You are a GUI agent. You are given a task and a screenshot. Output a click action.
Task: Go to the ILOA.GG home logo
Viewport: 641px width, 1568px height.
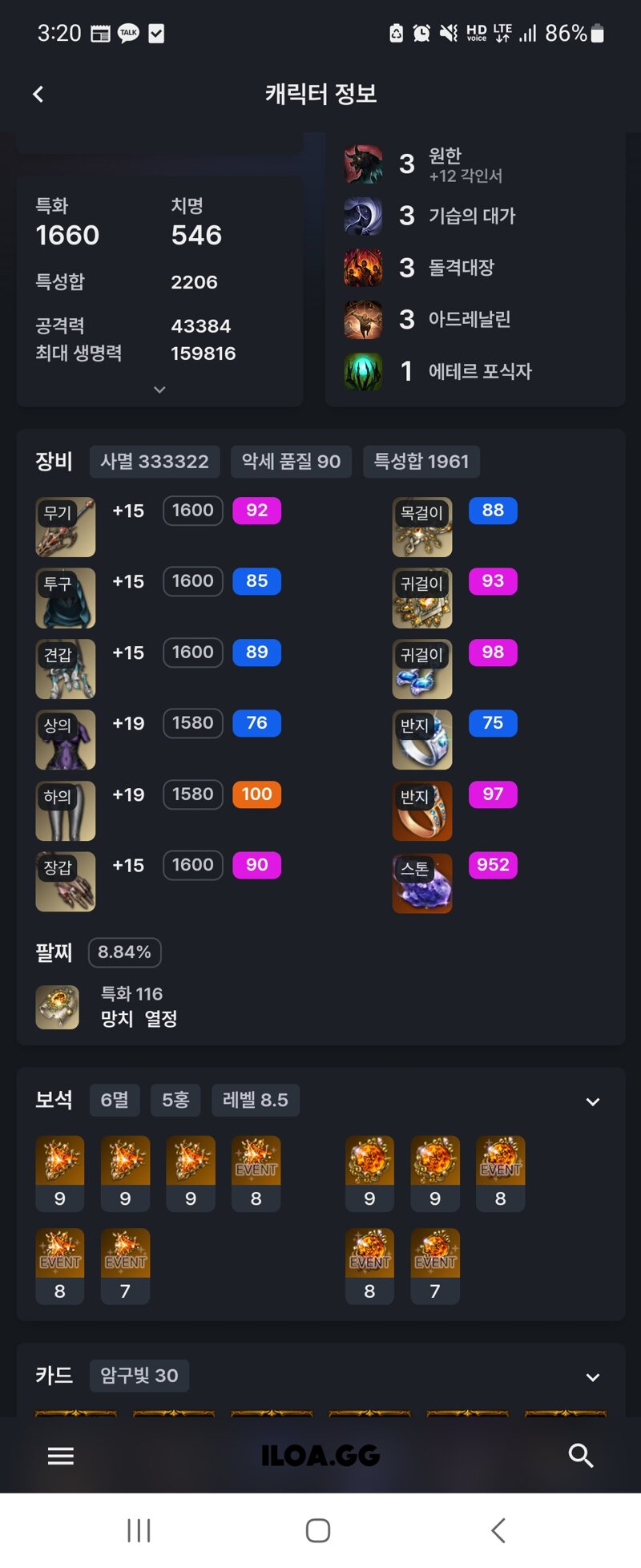(x=320, y=1456)
